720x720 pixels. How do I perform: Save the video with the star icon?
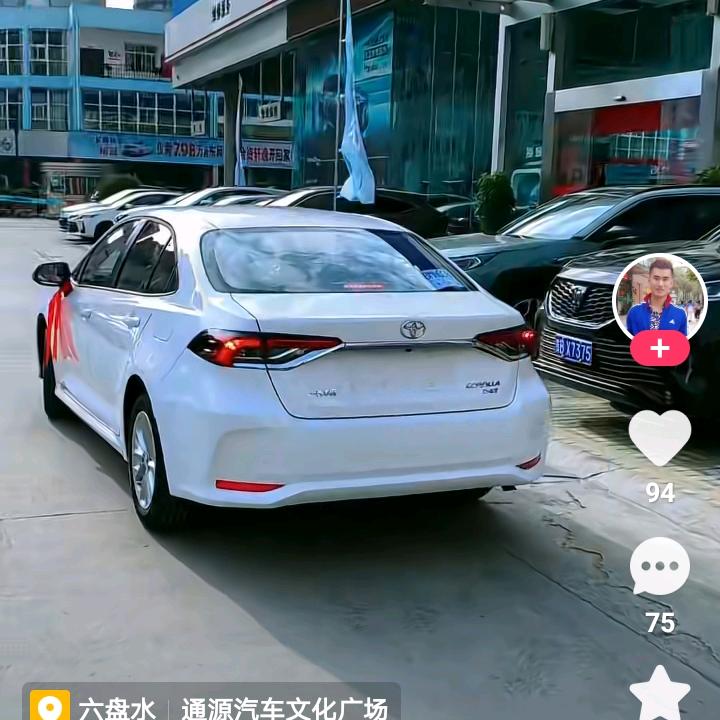[x=659, y=694]
